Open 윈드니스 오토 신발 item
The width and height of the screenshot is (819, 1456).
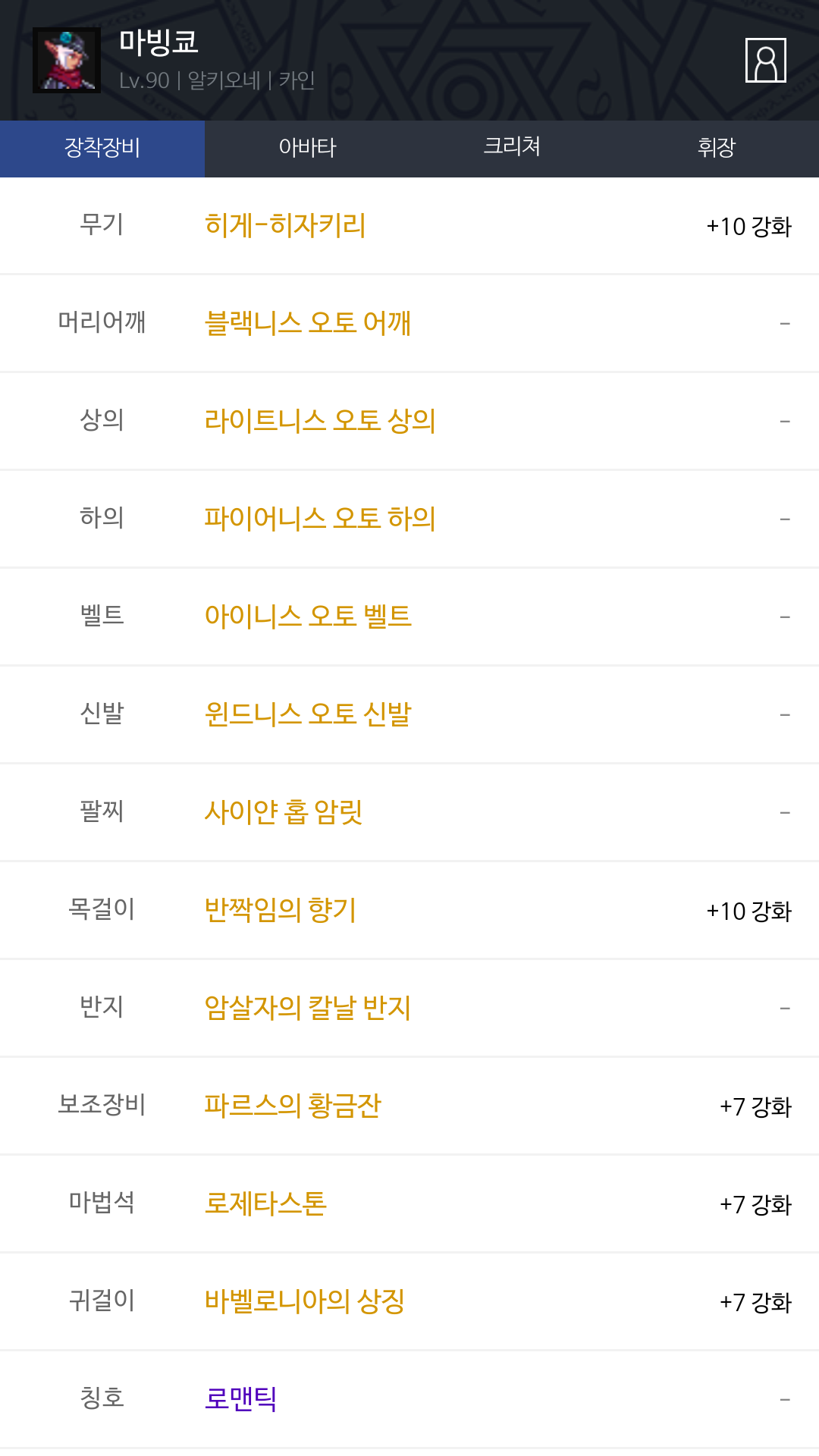click(308, 714)
